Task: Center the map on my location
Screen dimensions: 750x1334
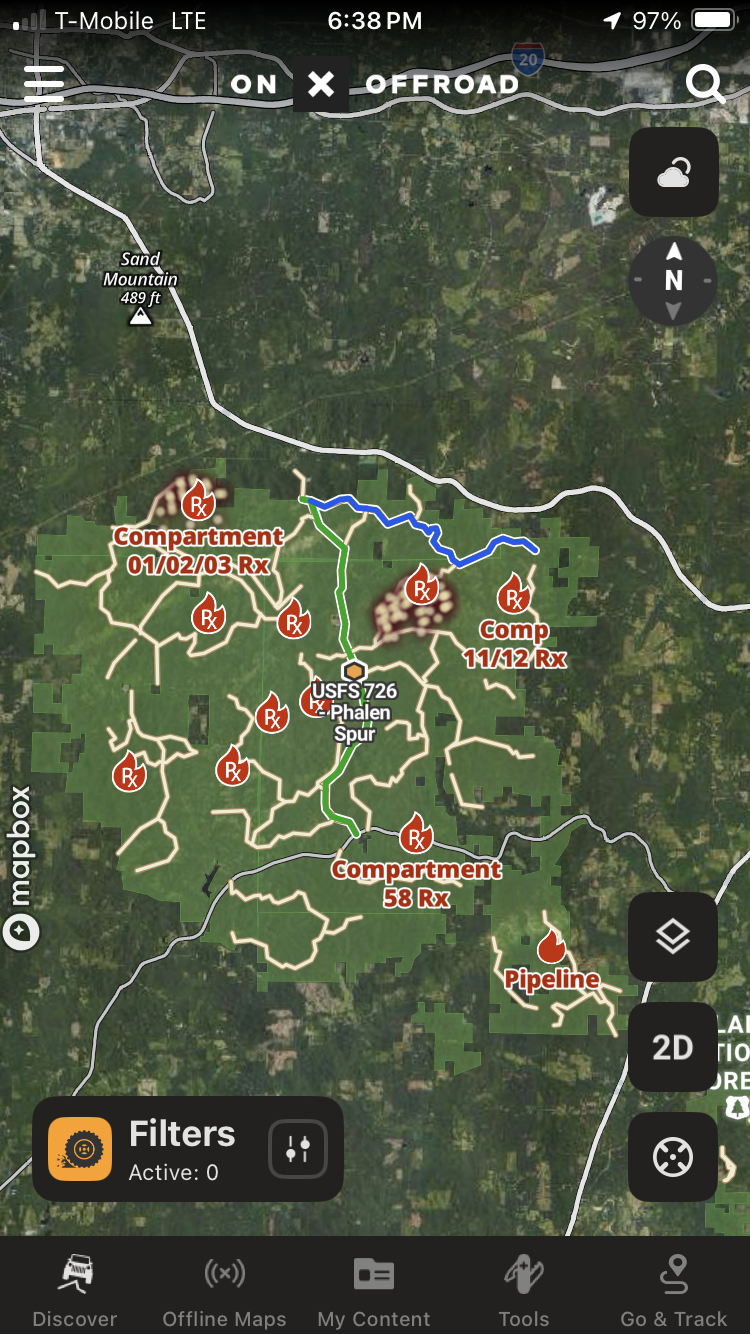Action: [673, 1157]
